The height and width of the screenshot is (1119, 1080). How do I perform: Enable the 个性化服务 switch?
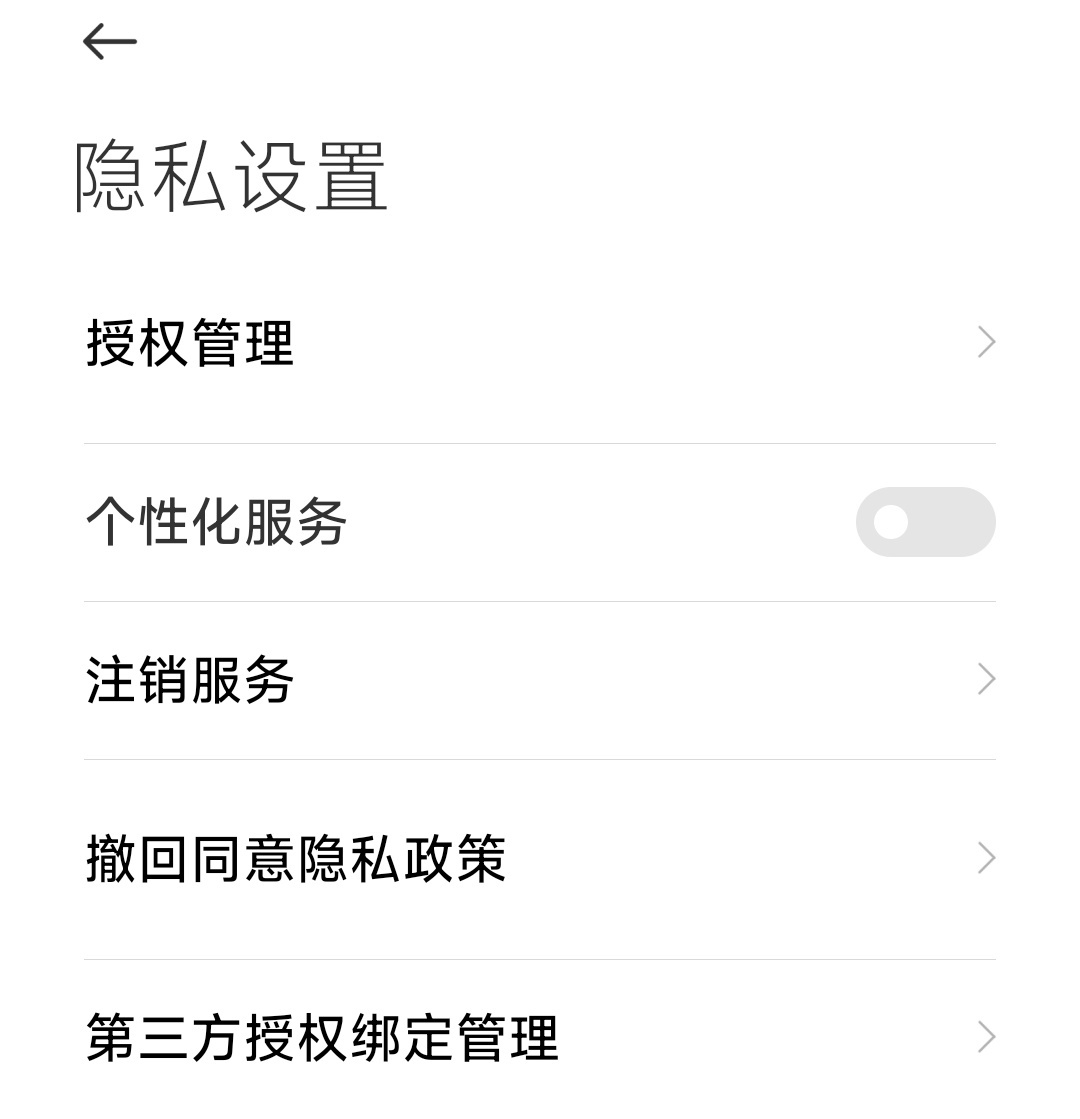point(925,522)
